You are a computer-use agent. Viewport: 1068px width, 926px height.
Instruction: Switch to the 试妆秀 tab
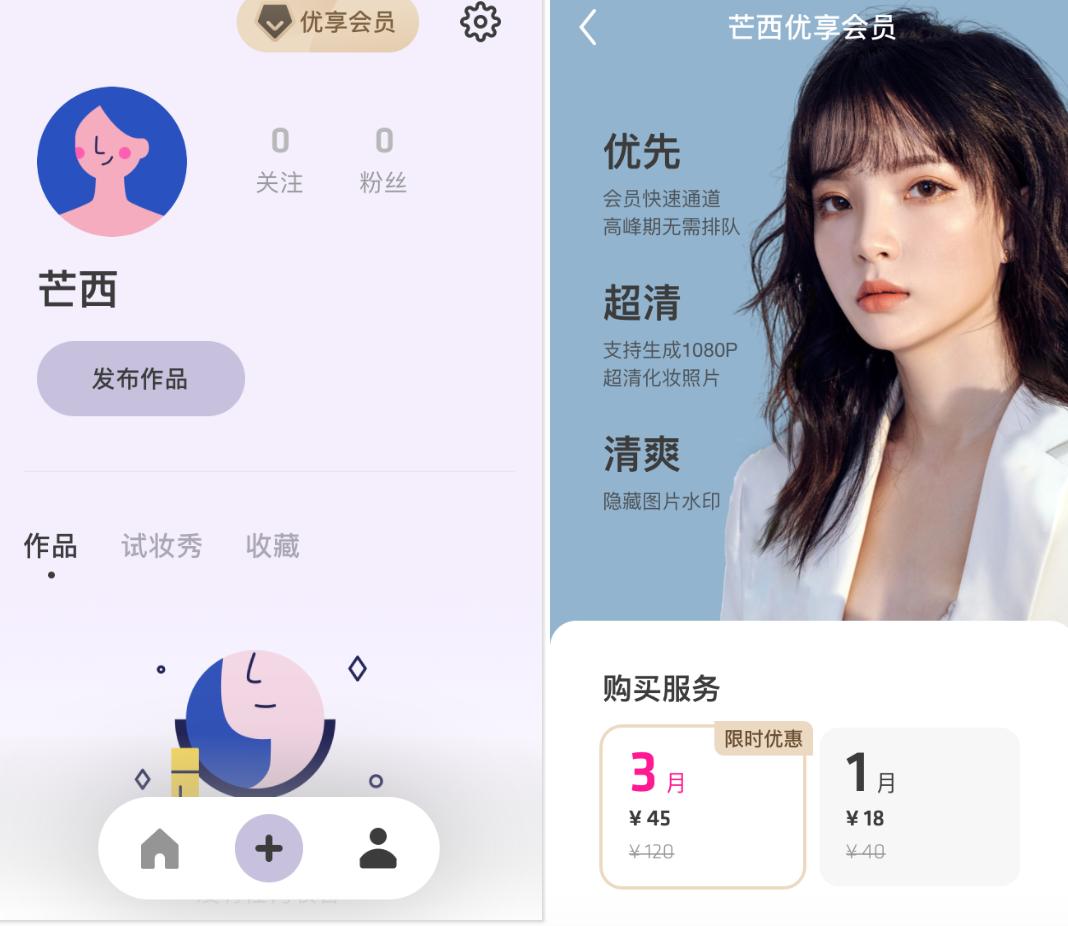click(x=161, y=546)
